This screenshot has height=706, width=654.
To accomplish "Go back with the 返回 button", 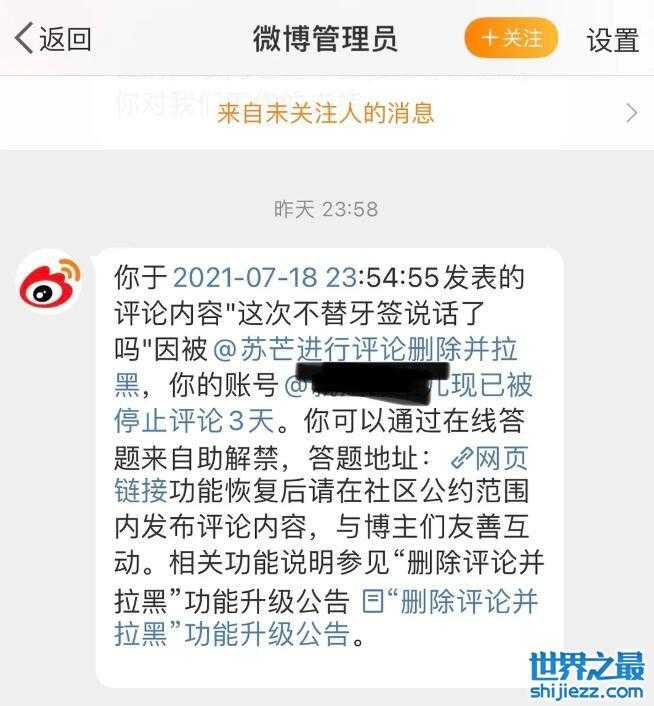I will [54, 39].
